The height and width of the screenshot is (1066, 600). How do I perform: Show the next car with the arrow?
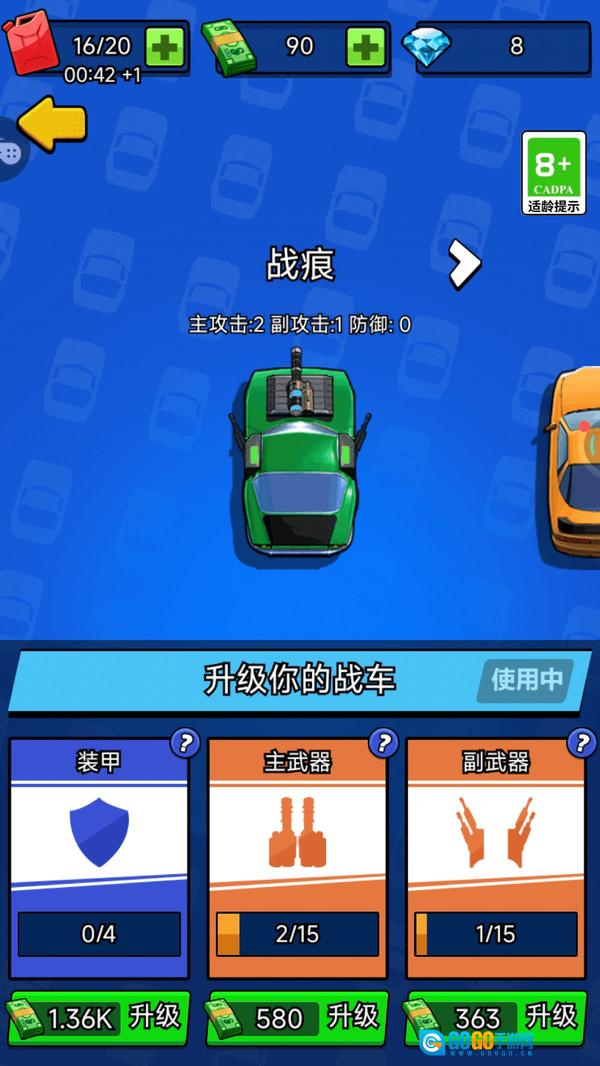(x=464, y=264)
